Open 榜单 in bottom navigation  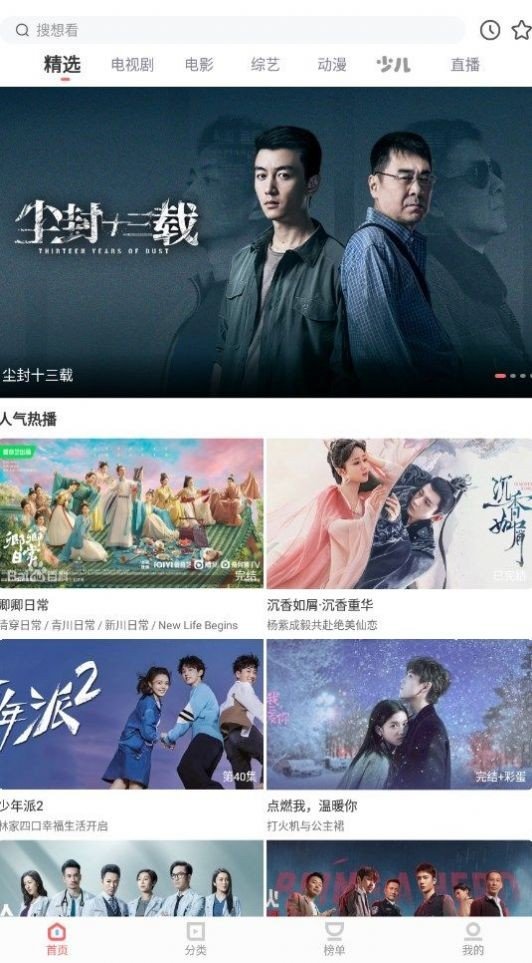(334, 939)
